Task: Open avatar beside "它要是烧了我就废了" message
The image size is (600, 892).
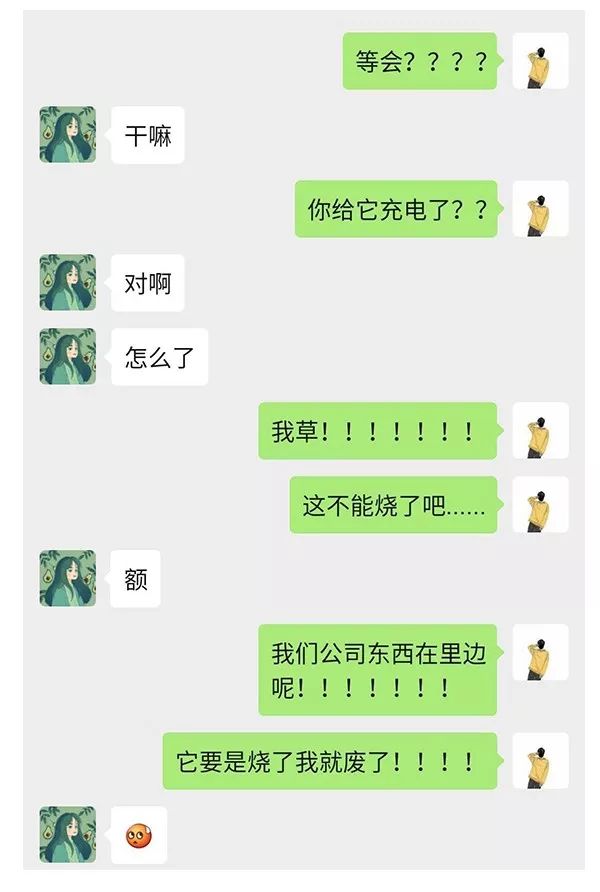Action: (540, 761)
